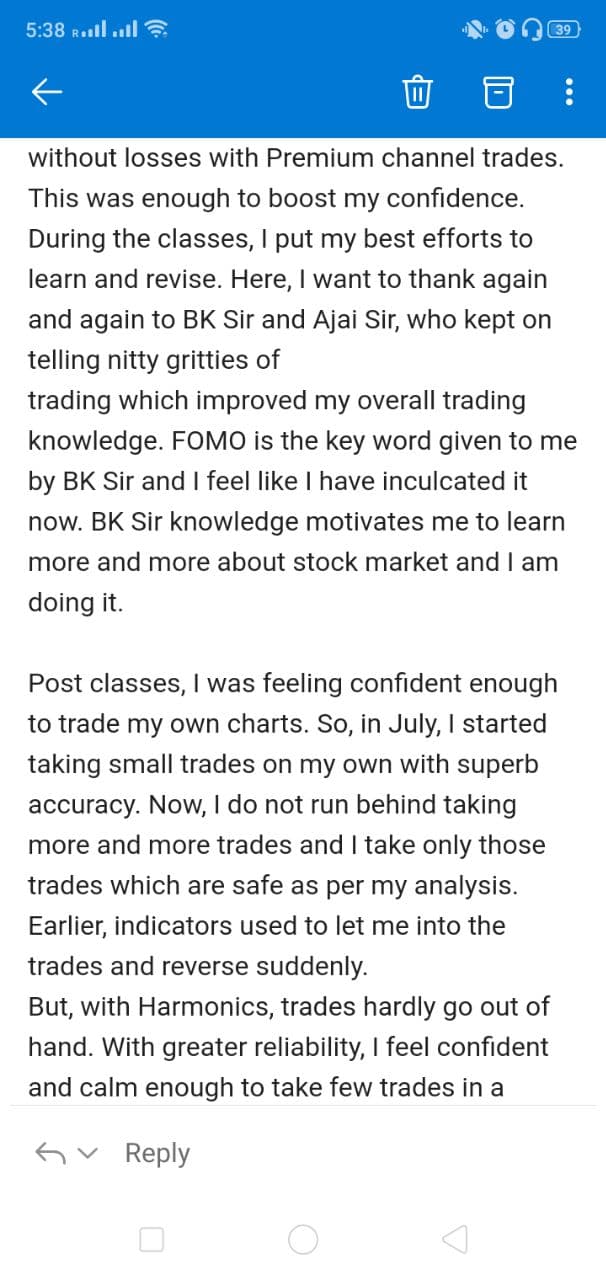This screenshot has height=1280, width=606.
Task: Open recent apps from the navigation bar
Action: [151, 1240]
